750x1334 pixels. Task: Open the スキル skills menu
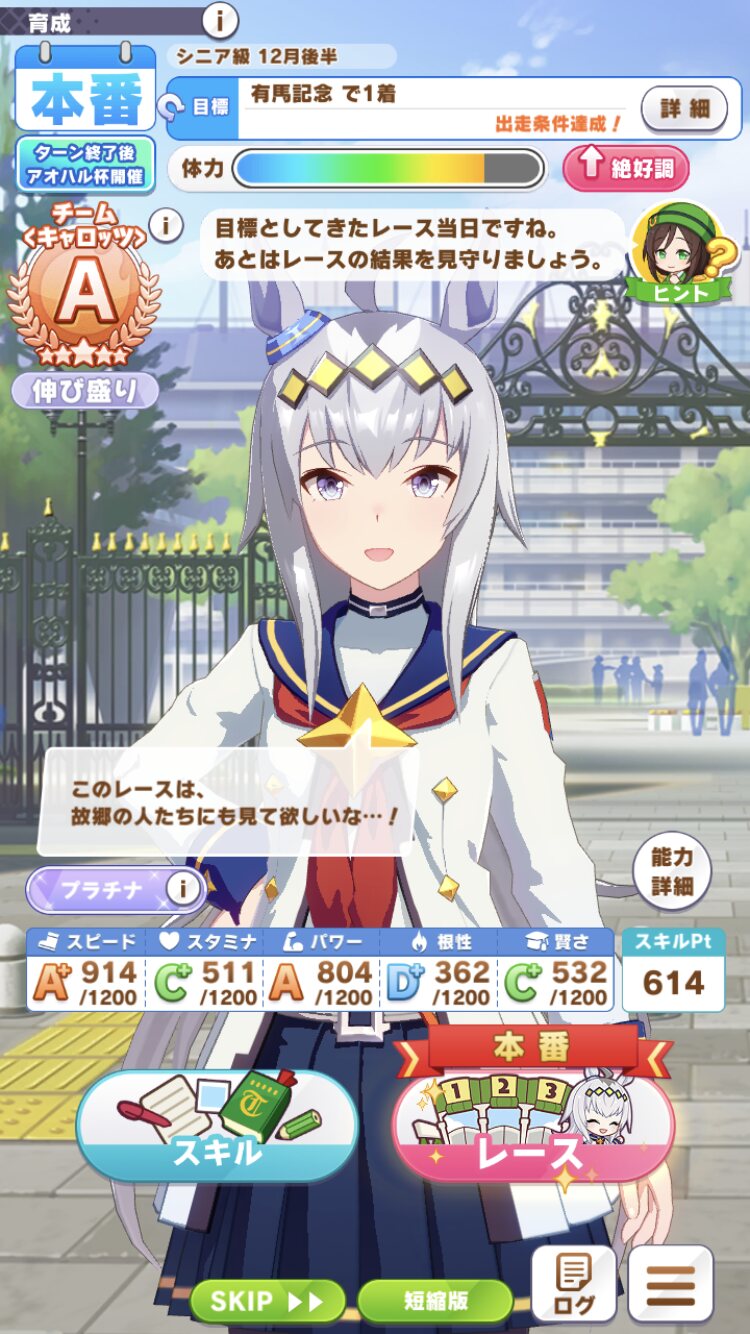click(x=217, y=1125)
